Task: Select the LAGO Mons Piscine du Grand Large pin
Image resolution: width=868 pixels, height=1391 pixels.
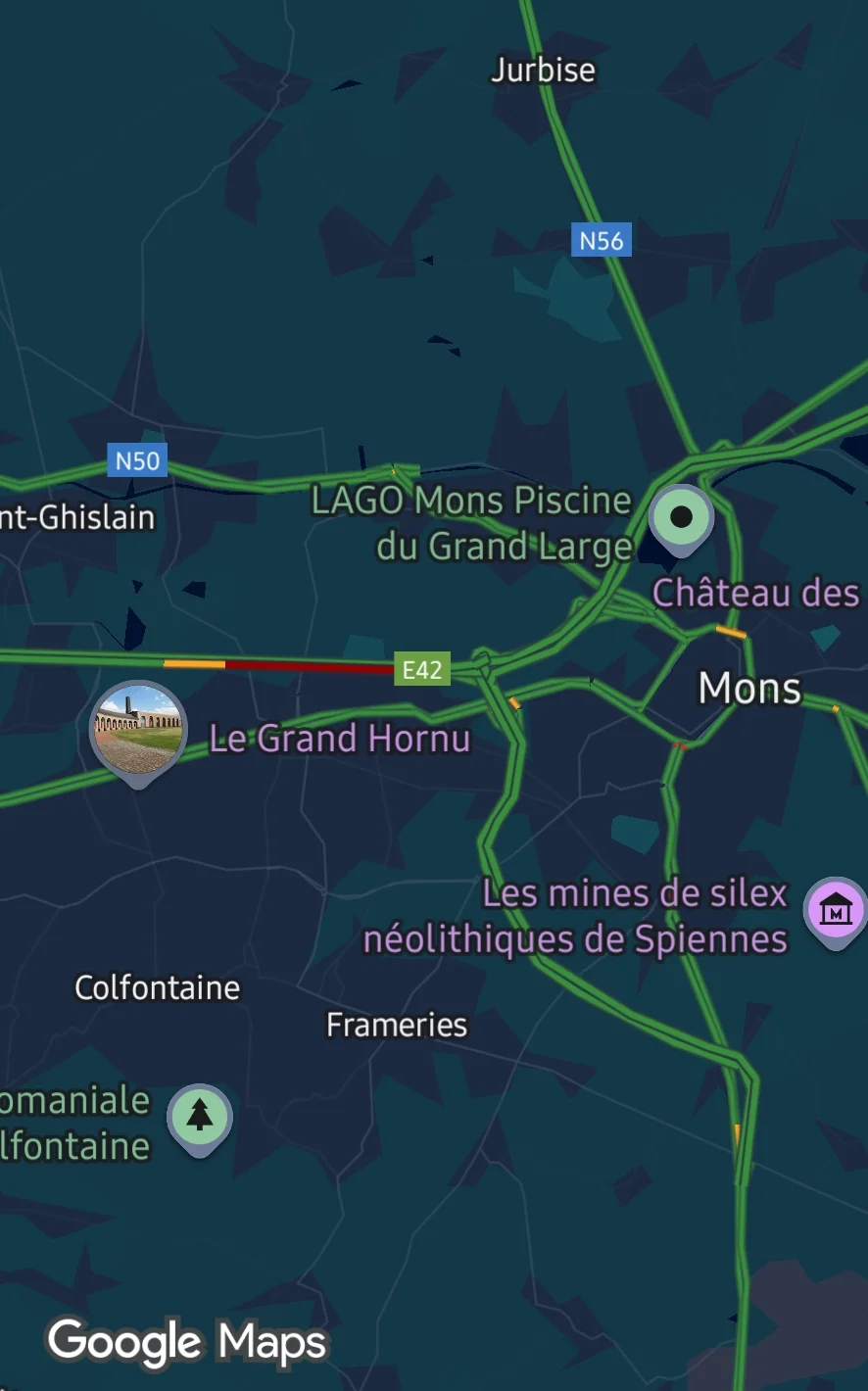Action: (681, 517)
